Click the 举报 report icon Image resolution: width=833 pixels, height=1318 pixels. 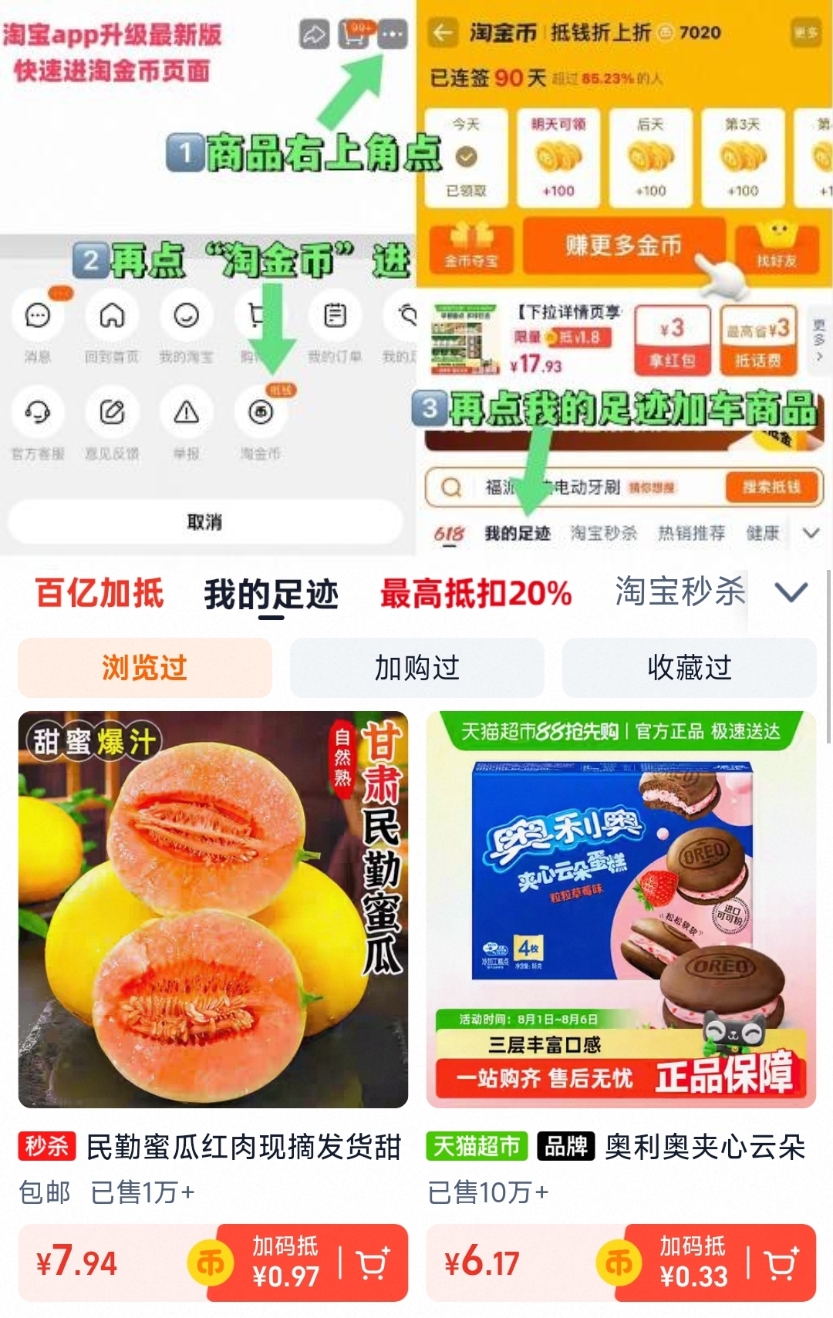pos(186,414)
